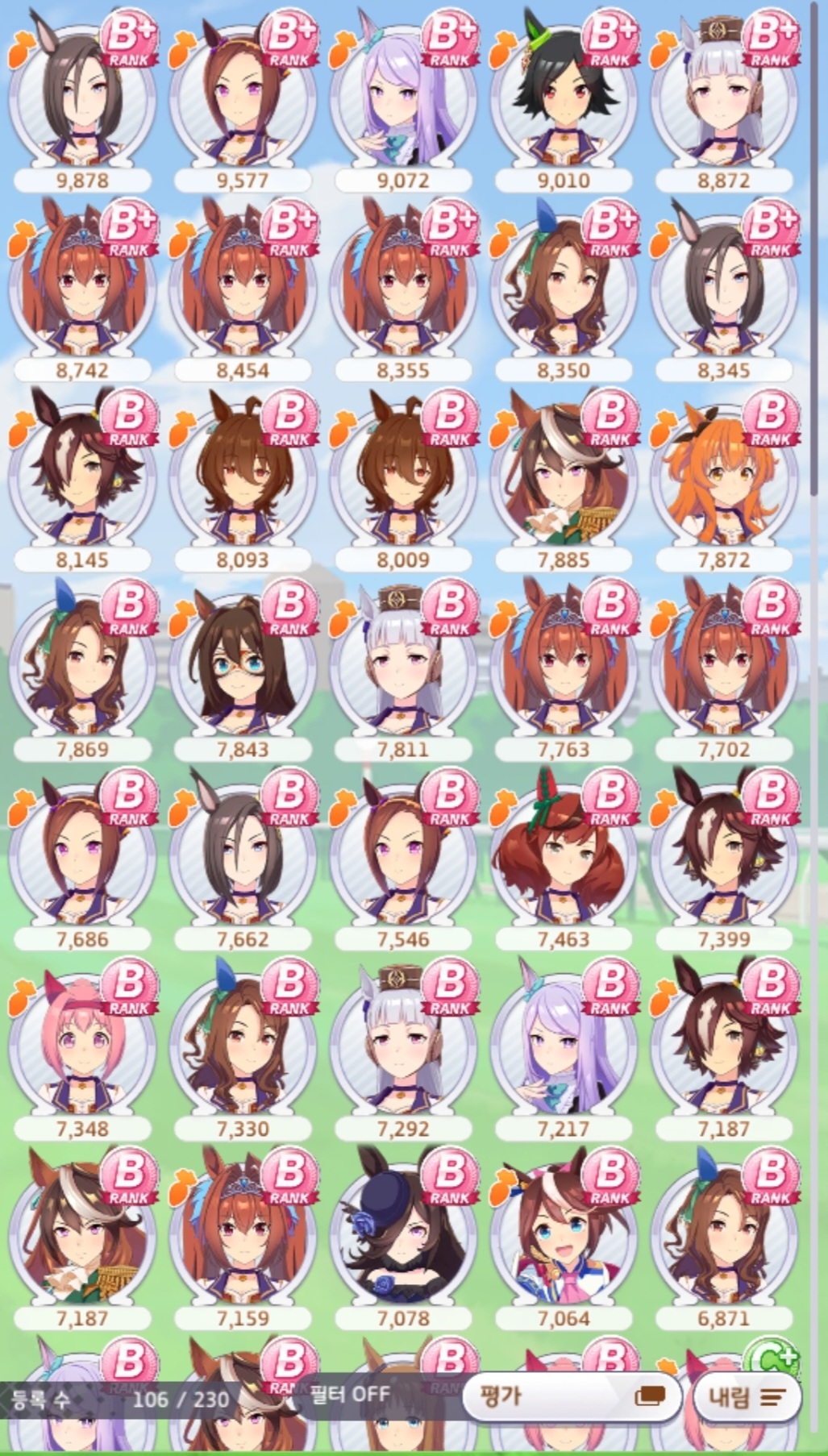The height and width of the screenshot is (1456, 828).
Task: Choose the character scored 9,010
Action: (x=564, y=97)
